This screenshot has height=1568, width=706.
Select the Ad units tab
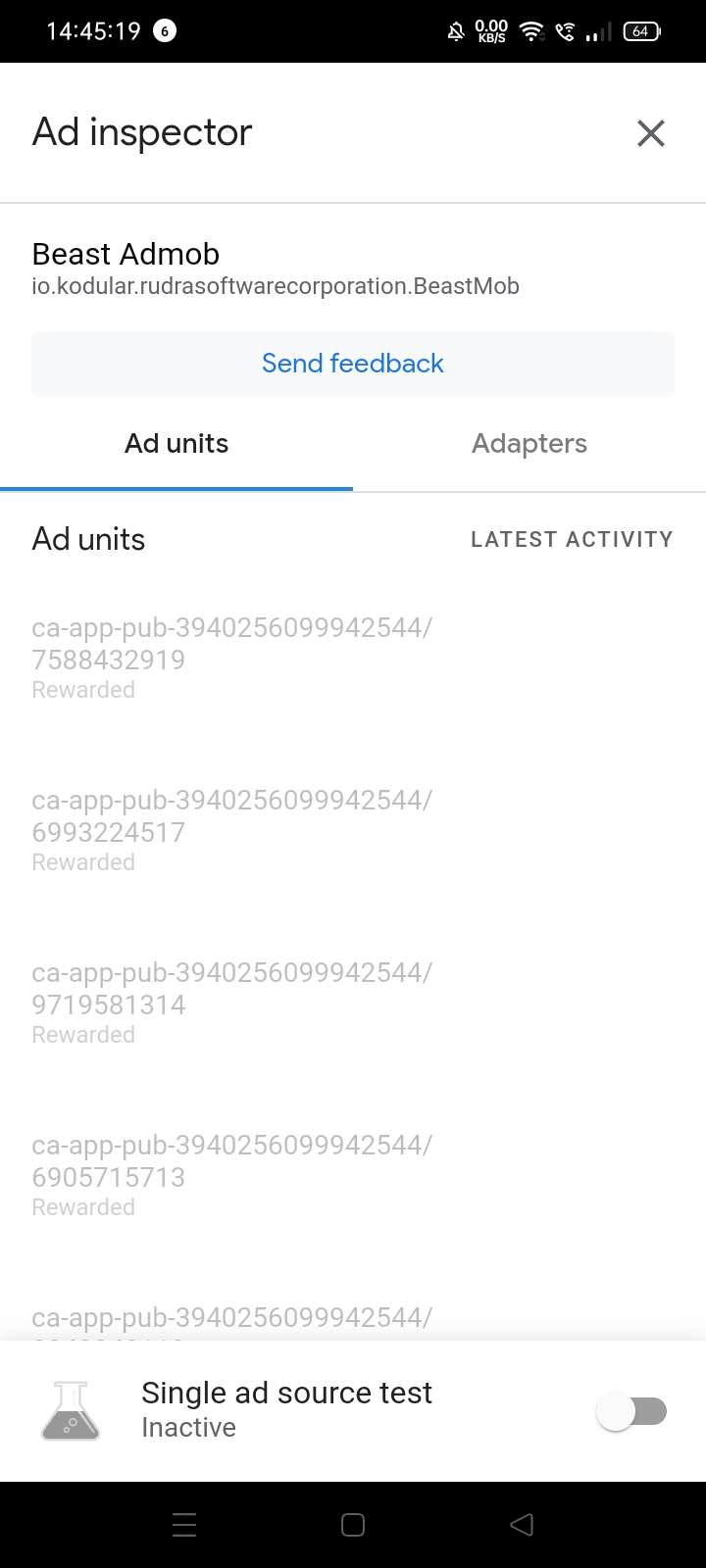pos(176,444)
